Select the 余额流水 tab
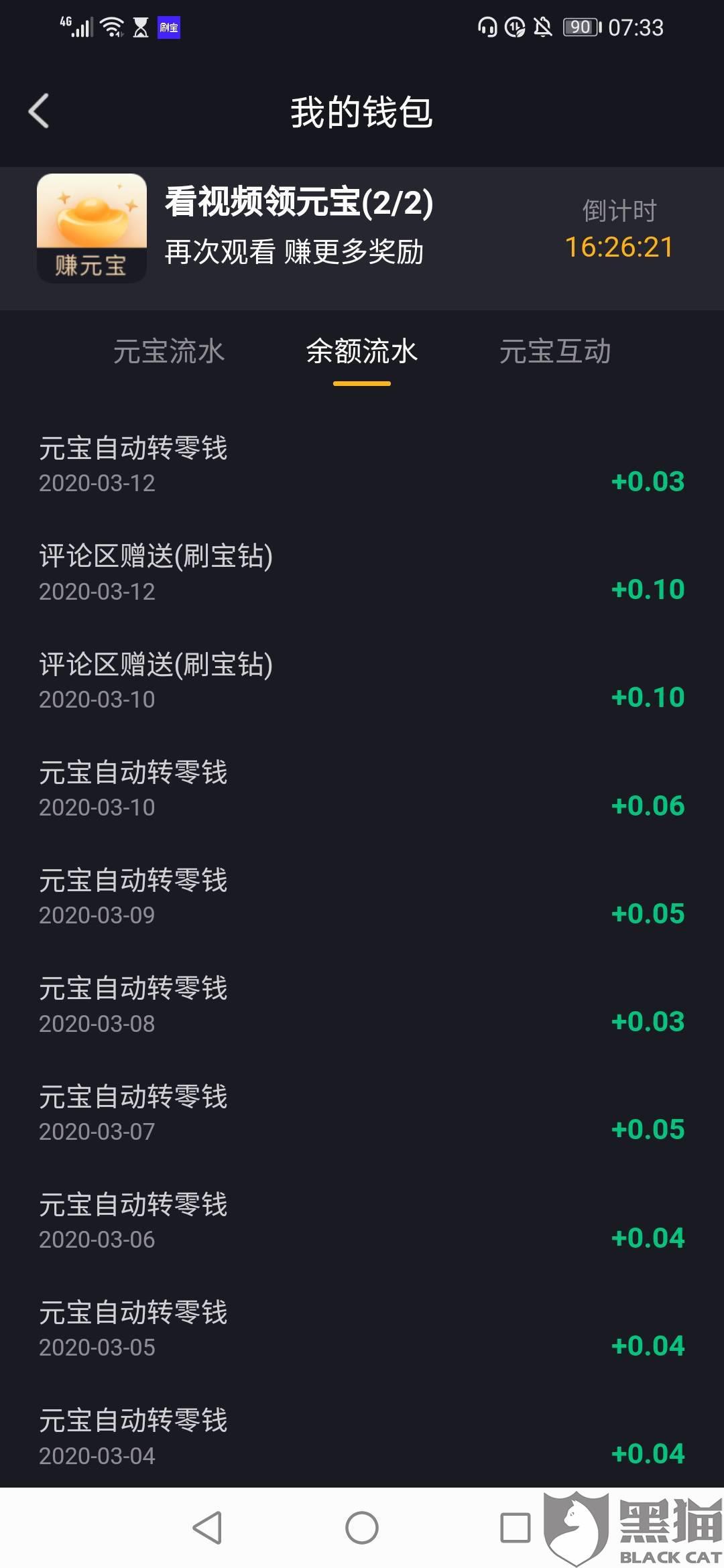Image resolution: width=724 pixels, height=1568 pixels. click(361, 351)
